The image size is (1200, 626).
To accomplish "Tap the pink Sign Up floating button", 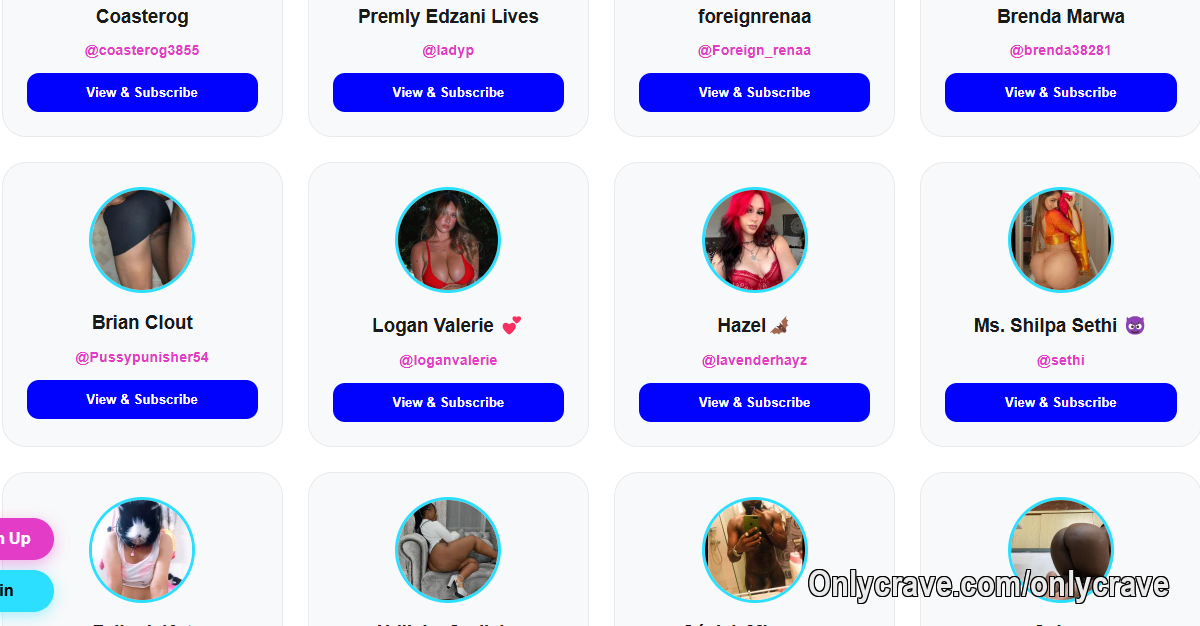I will (22, 539).
